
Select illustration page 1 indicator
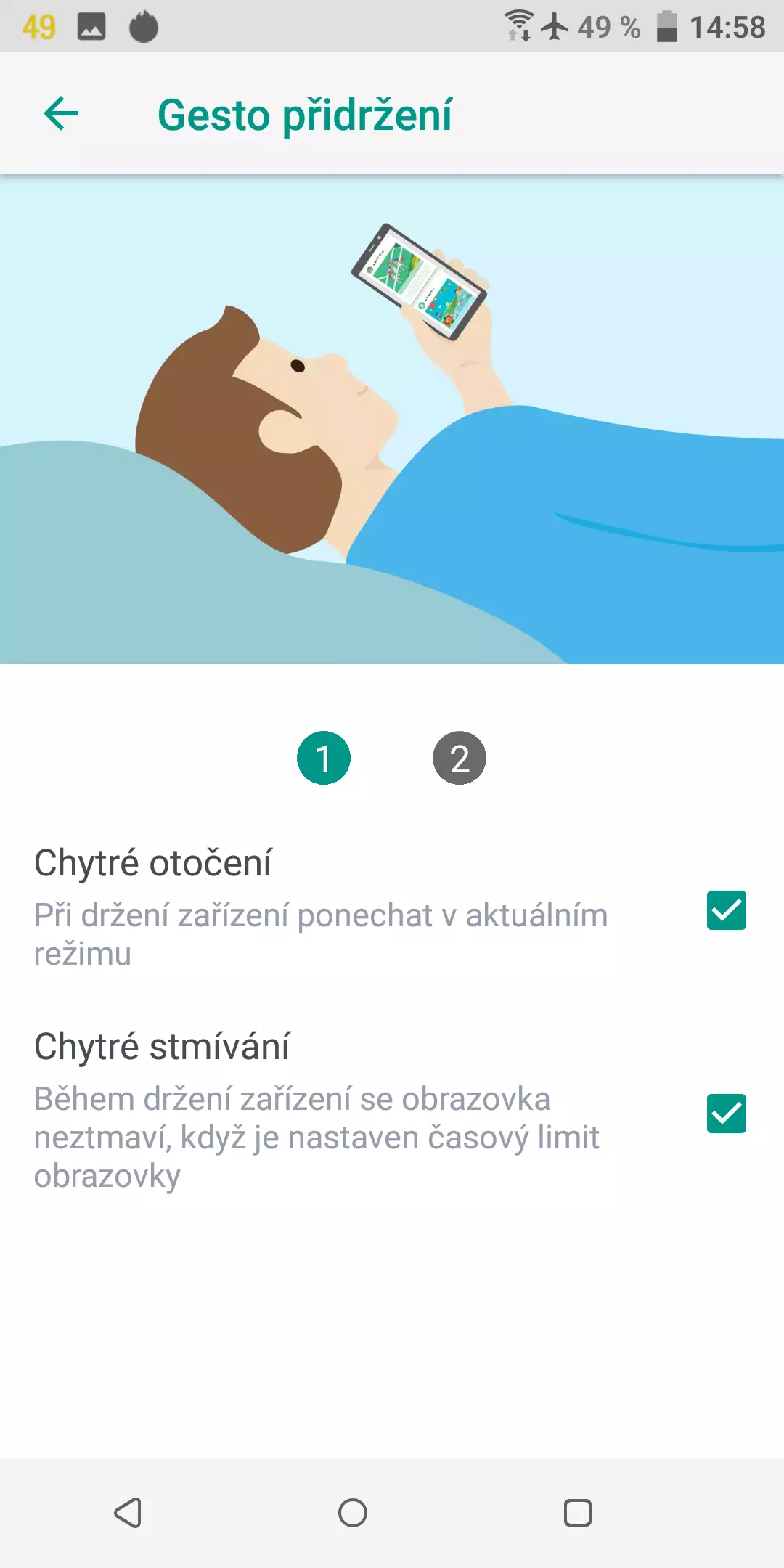click(x=324, y=758)
